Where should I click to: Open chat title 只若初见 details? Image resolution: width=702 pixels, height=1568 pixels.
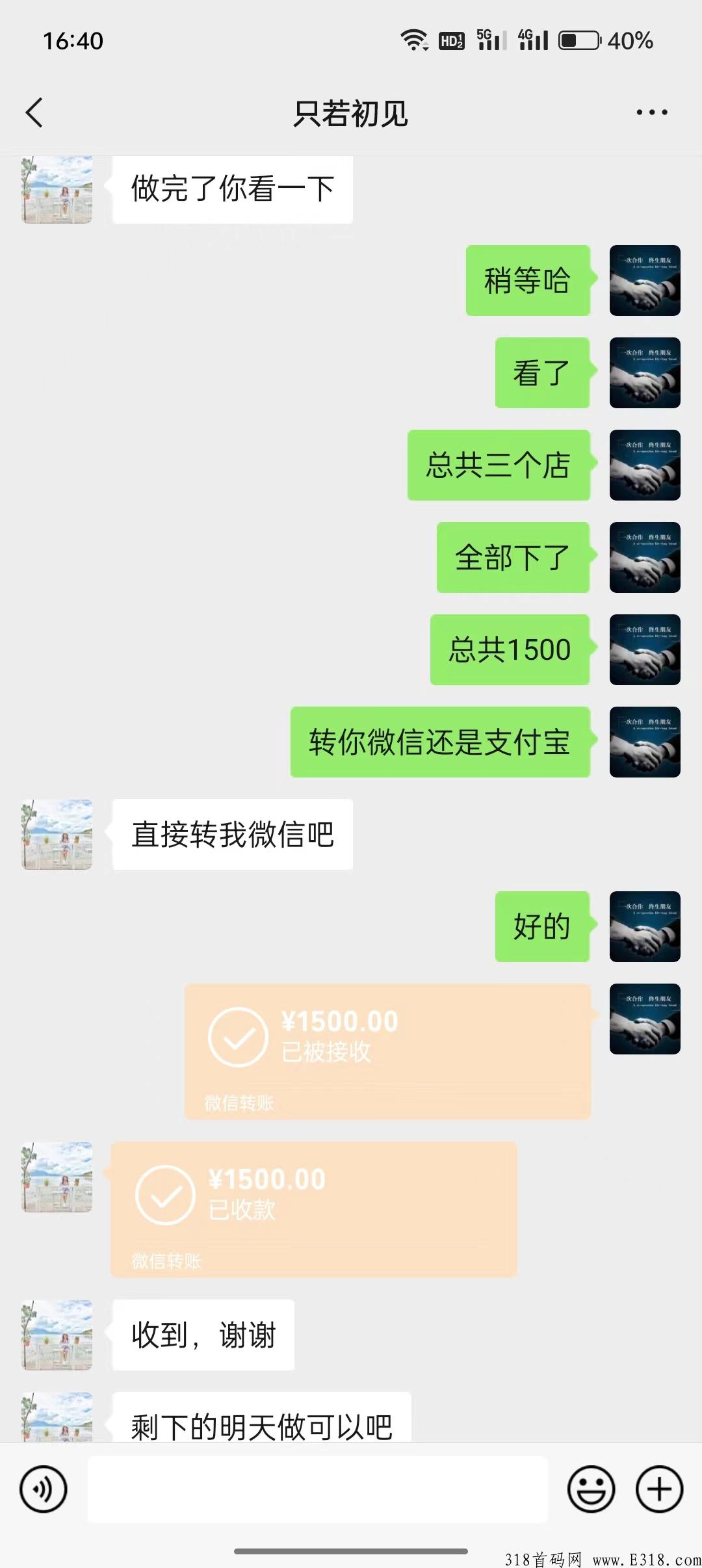pyautogui.click(x=351, y=112)
